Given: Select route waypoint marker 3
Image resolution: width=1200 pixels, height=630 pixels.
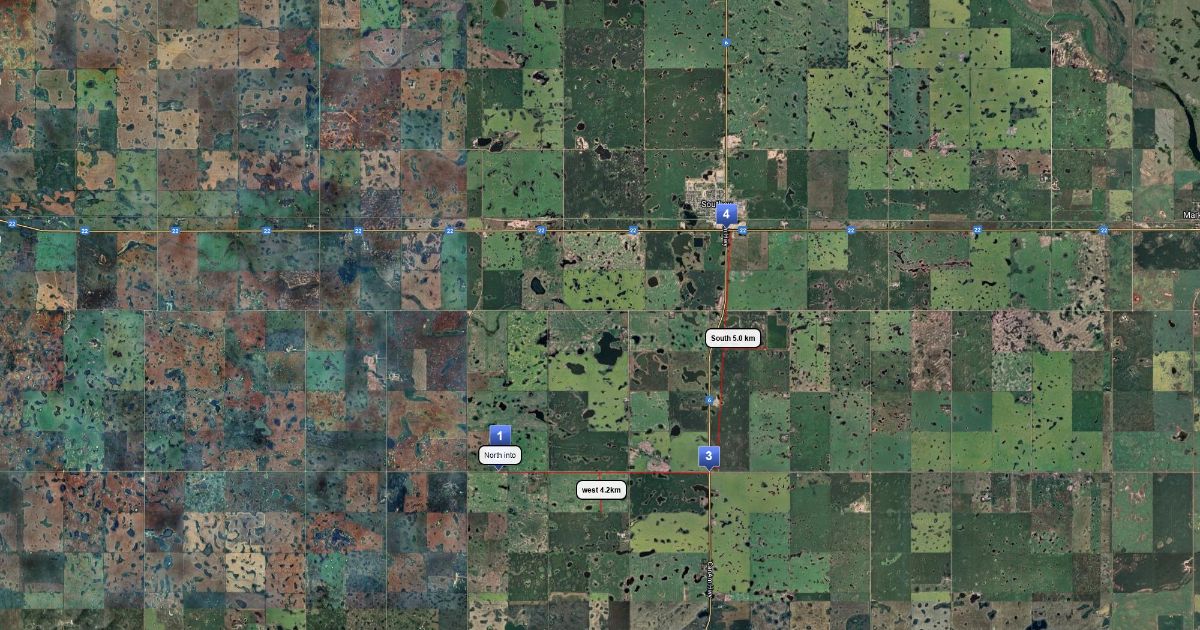Looking at the screenshot, I should tap(709, 457).
